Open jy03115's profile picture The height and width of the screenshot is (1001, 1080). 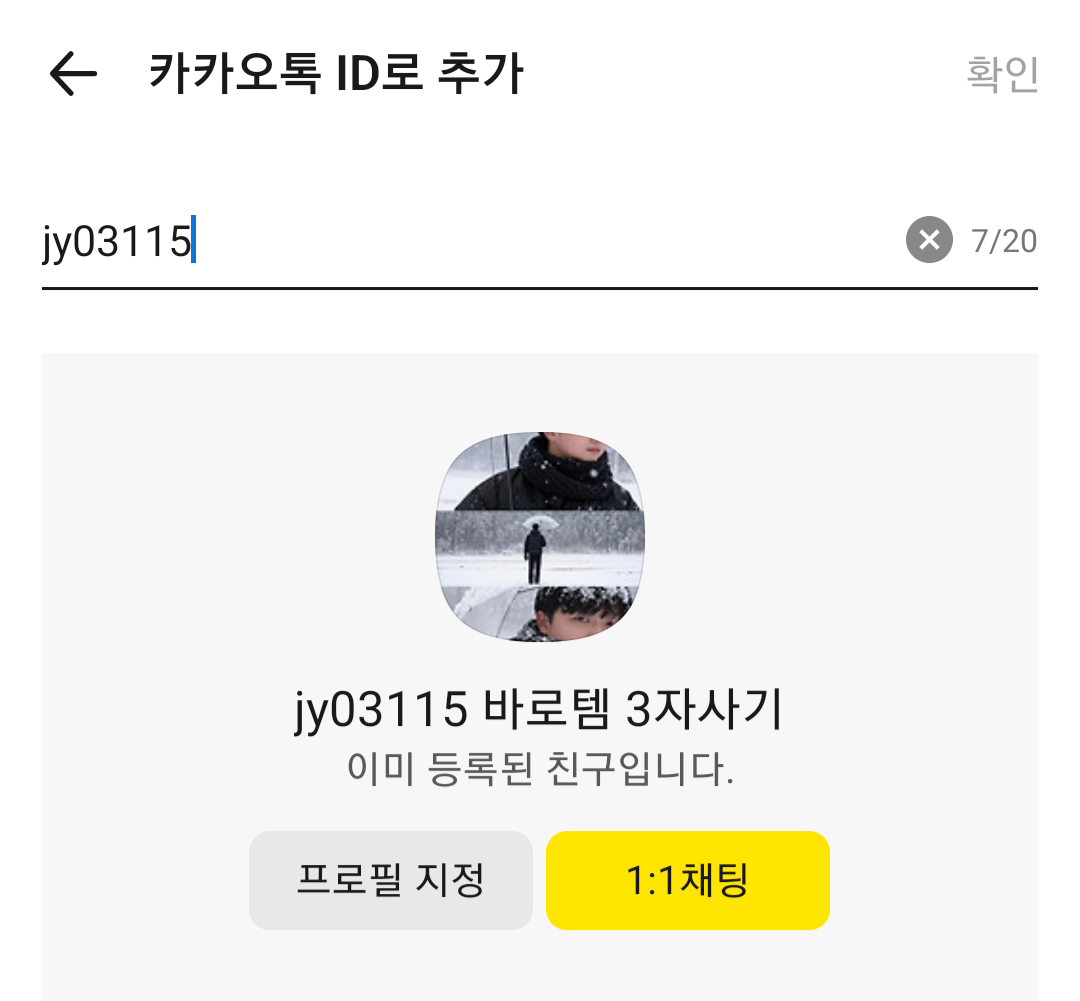pos(540,537)
